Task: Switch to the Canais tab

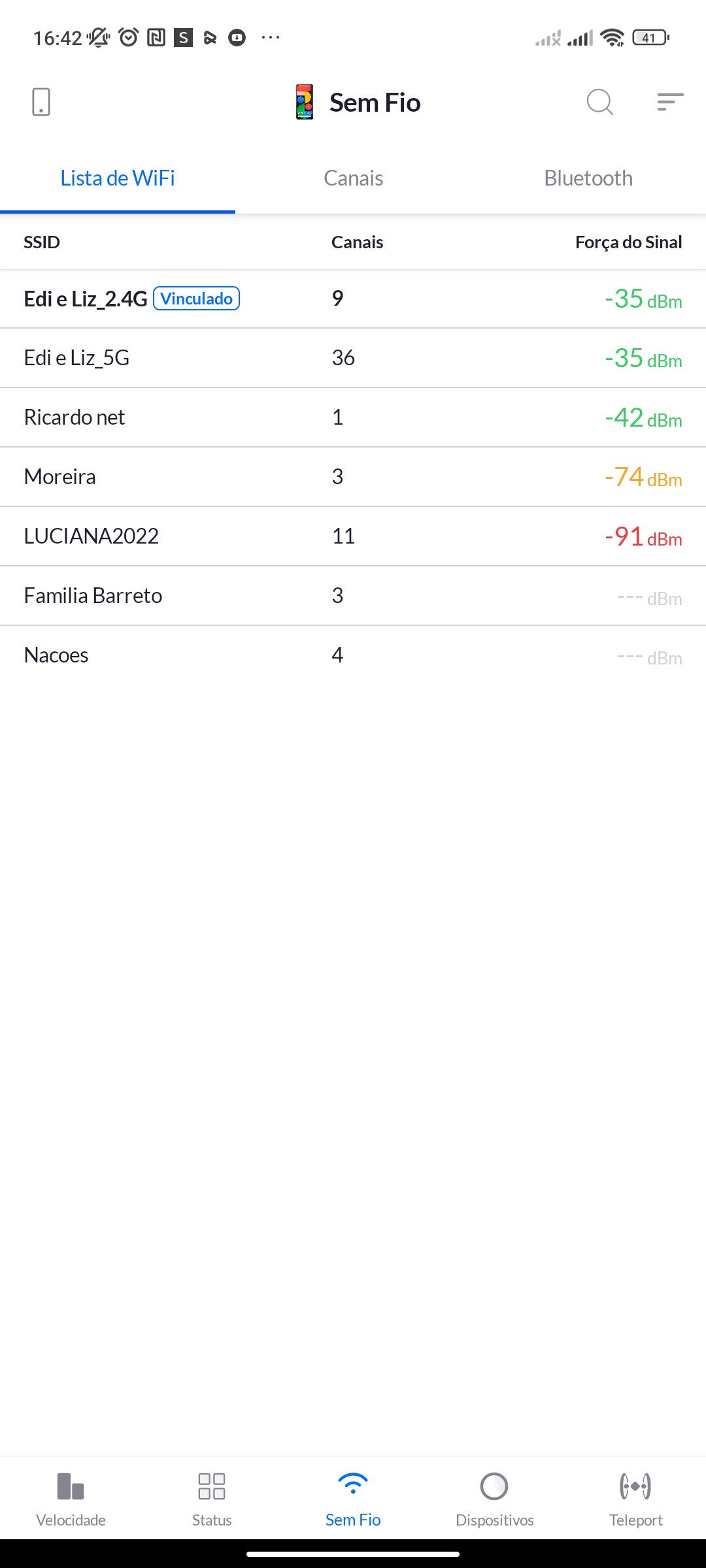Action: click(x=353, y=178)
